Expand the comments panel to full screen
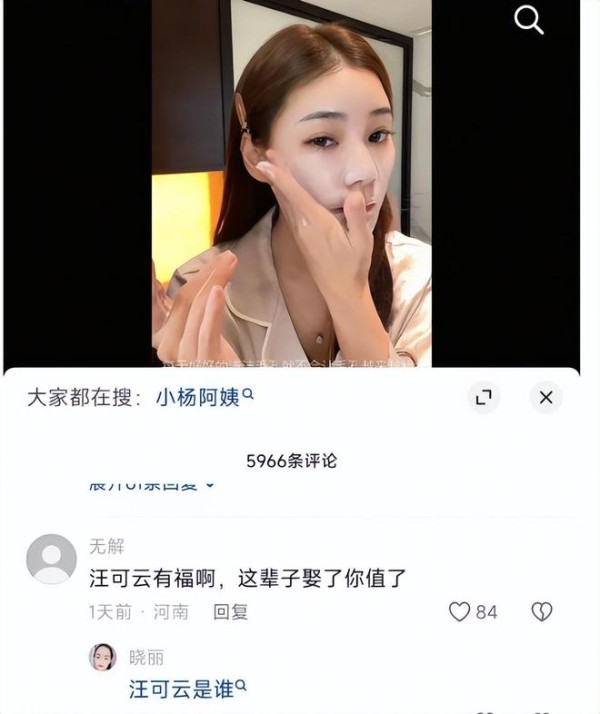The height and width of the screenshot is (714, 600). pos(484,398)
